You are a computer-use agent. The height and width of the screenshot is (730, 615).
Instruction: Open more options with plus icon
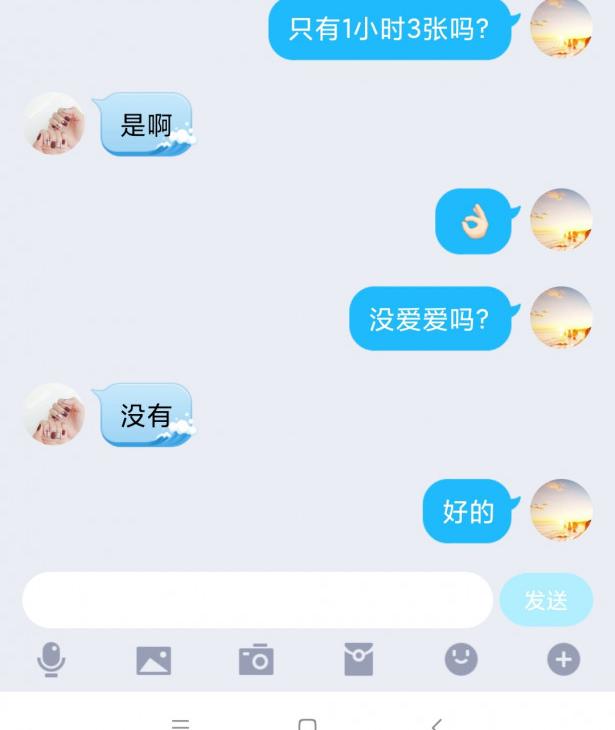[x=563, y=659]
